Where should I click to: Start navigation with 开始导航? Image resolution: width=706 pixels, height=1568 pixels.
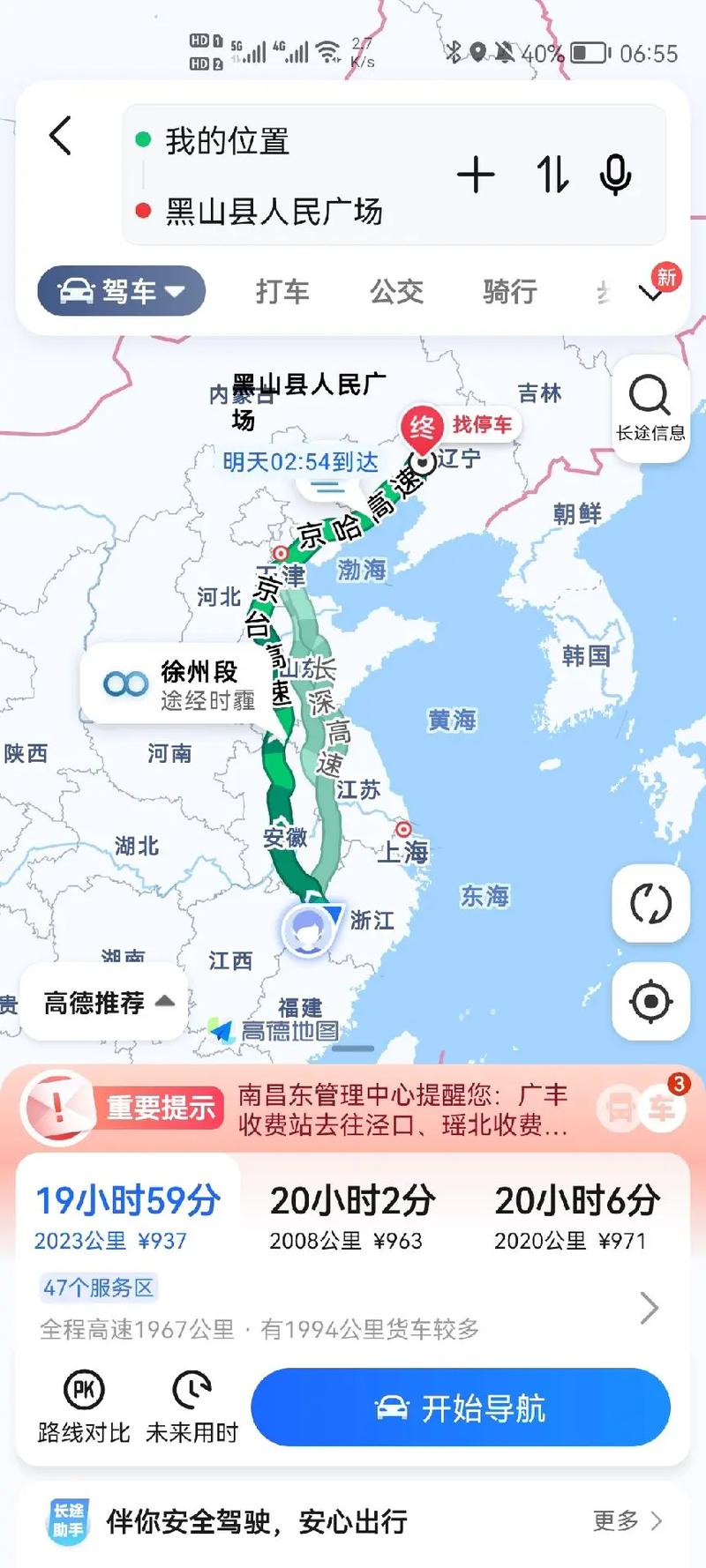click(461, 1407)
